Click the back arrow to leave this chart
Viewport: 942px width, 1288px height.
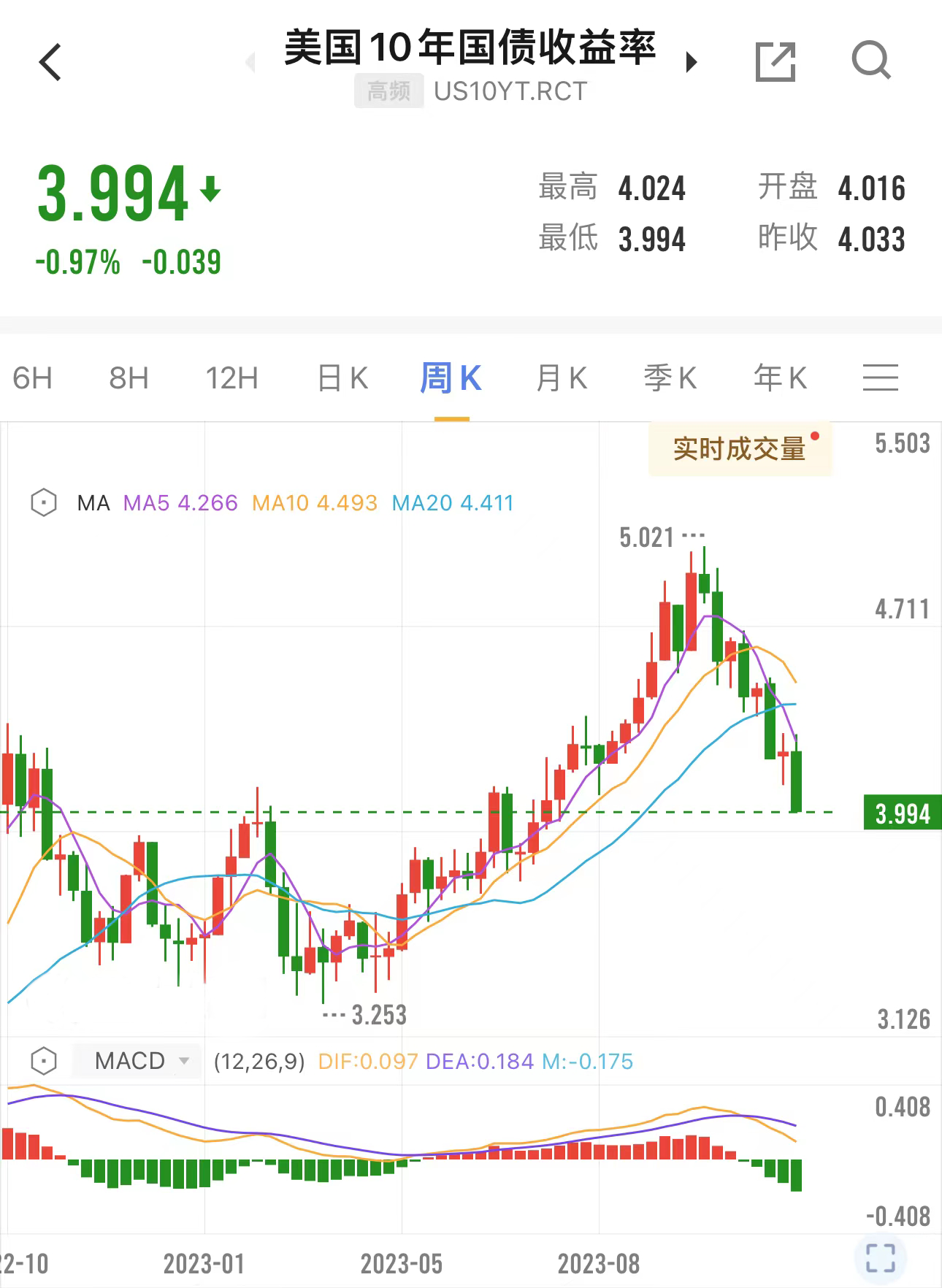coord(50,61)
